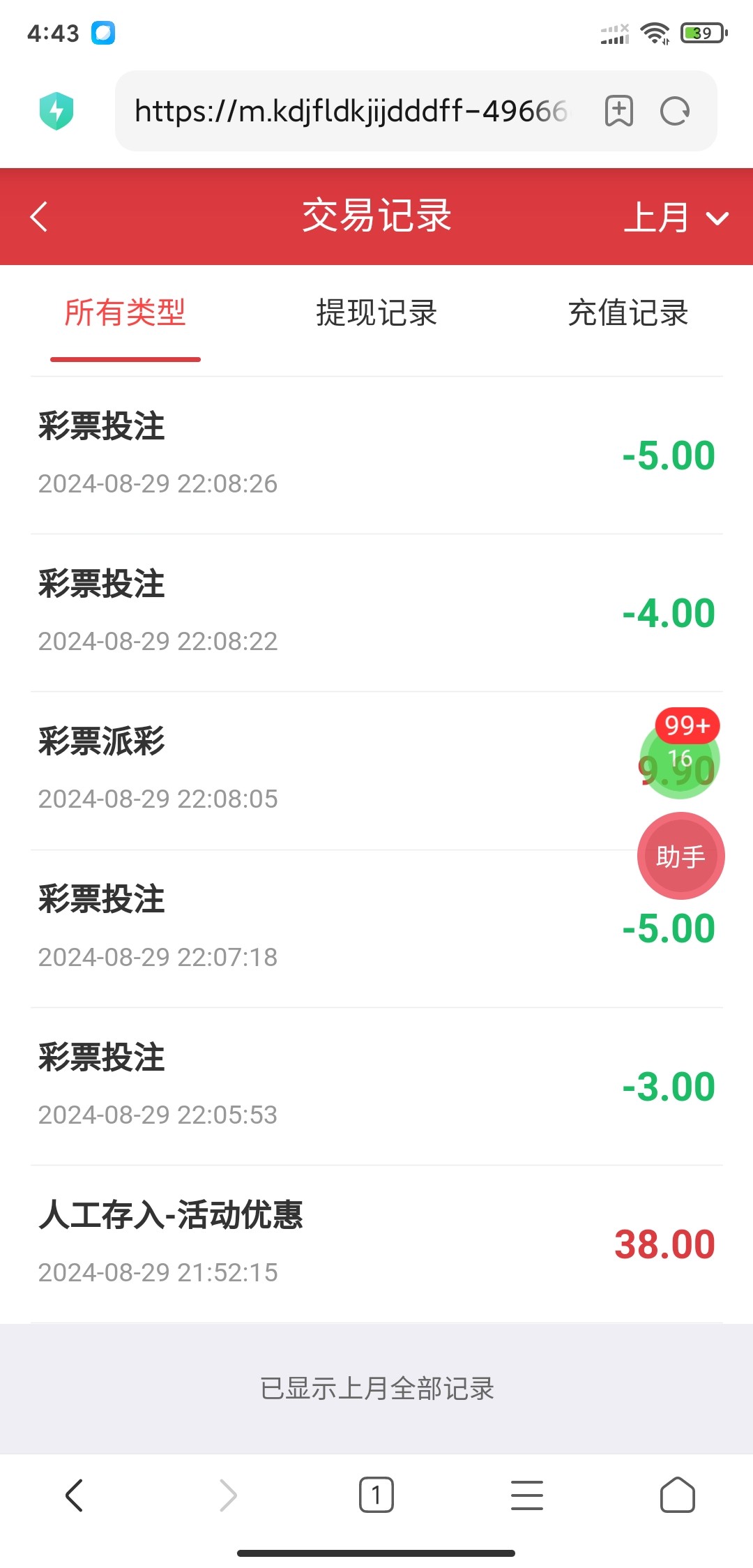
Task: Switch to the 充值记录 tab
Action: (627, 313)
